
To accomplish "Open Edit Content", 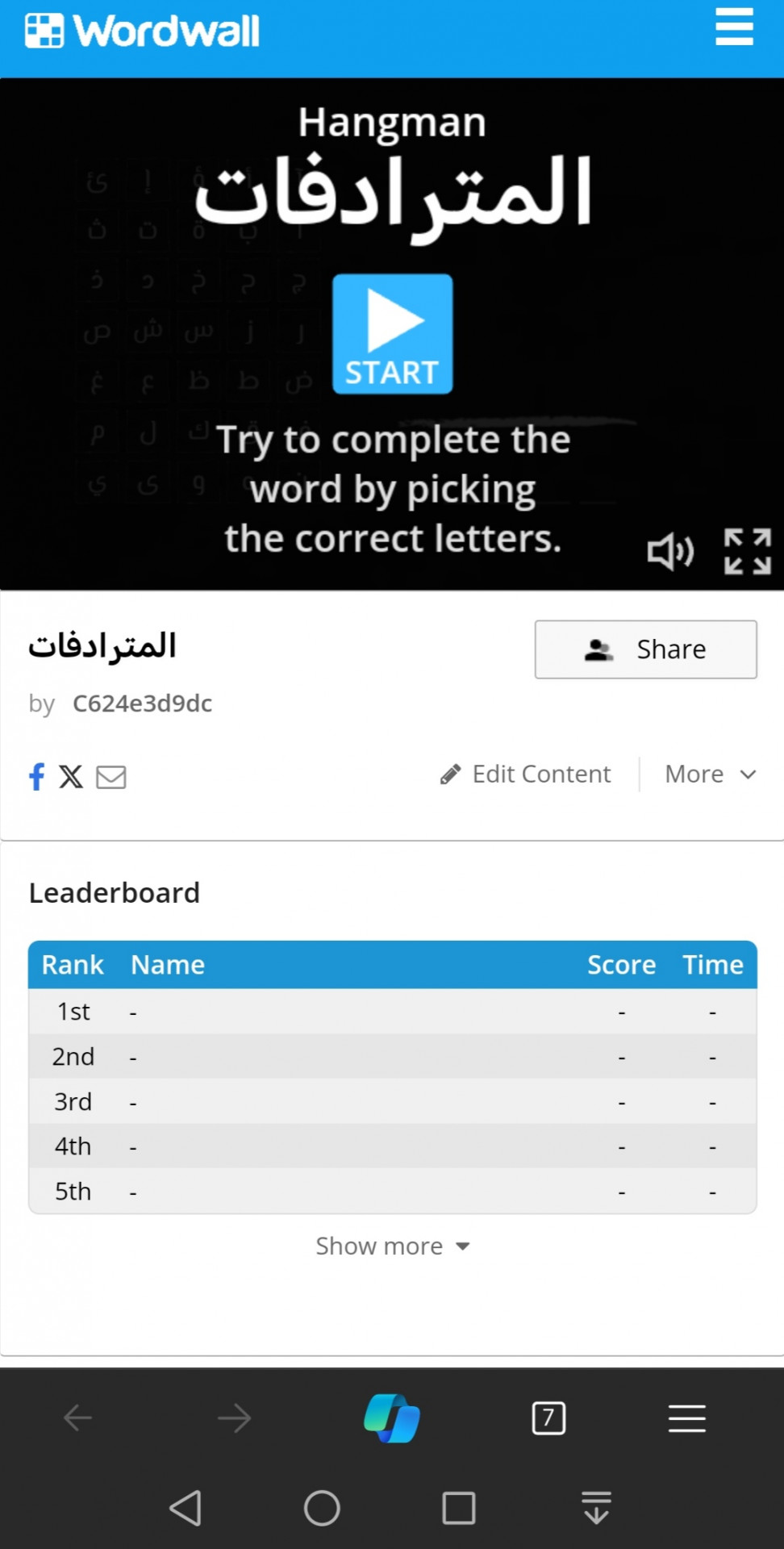I will [526, 774].
